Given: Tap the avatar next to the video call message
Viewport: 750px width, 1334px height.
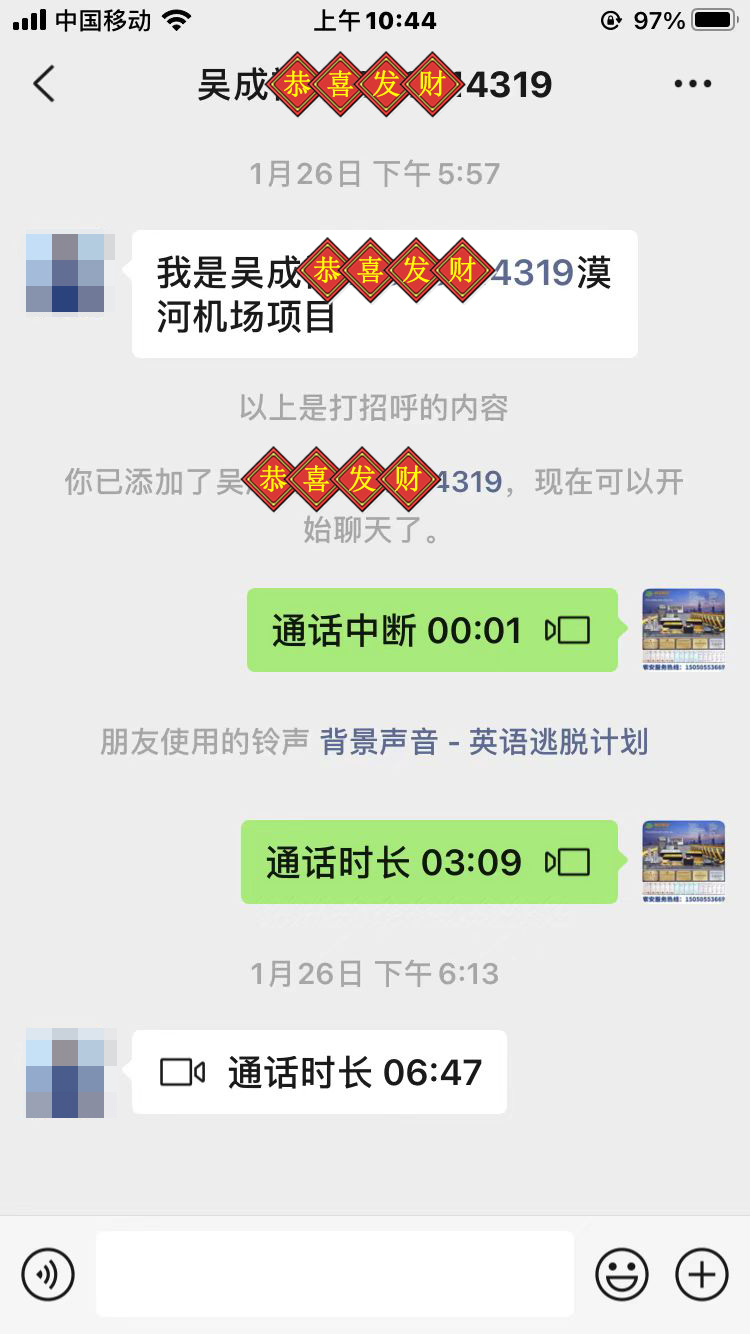Looking at the screenshot, I should pyautogui.click(x=65, y=1071).
